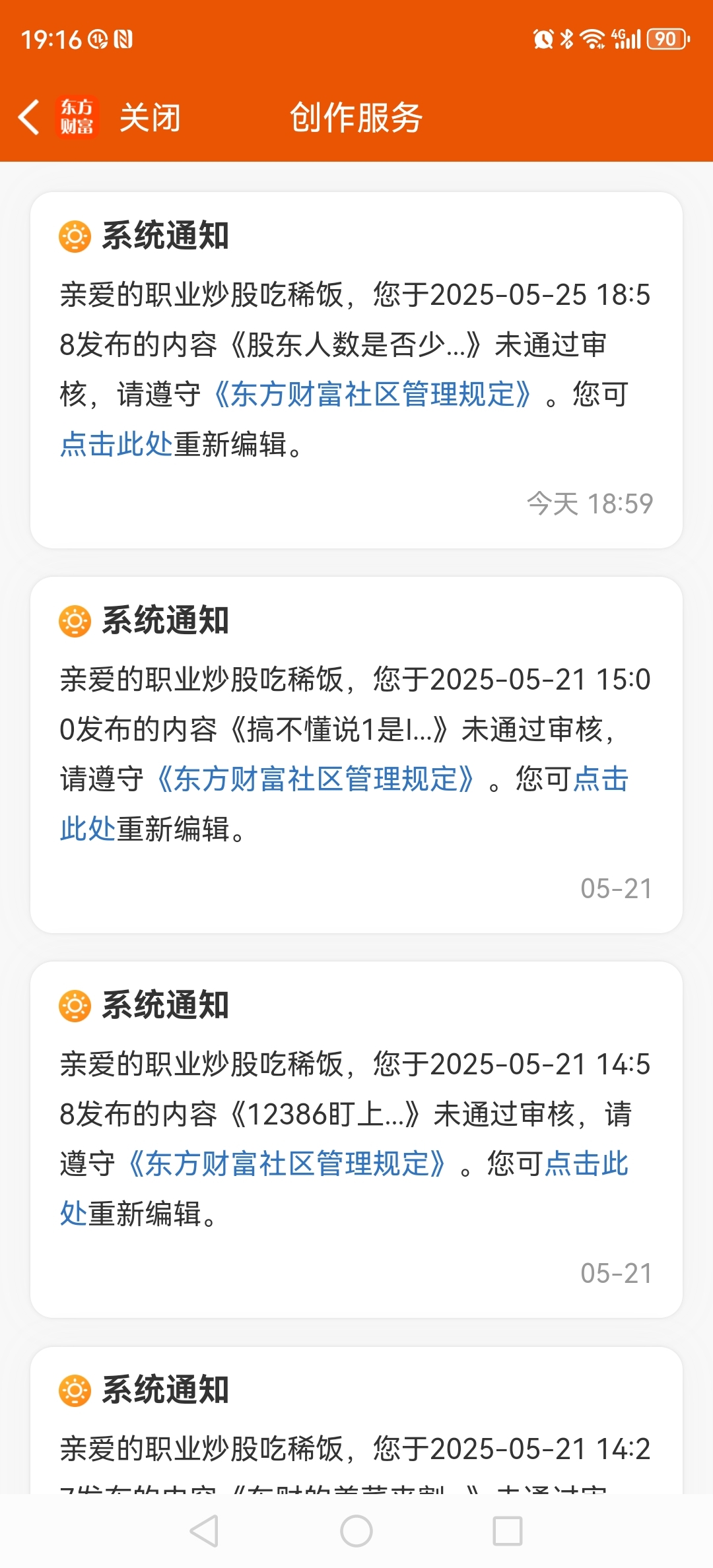Open 《东方财富社区管理规定》 link in 18:58 notice
Image resolution: width=713 pixels, height=1568 pixels.
[373, 394]
